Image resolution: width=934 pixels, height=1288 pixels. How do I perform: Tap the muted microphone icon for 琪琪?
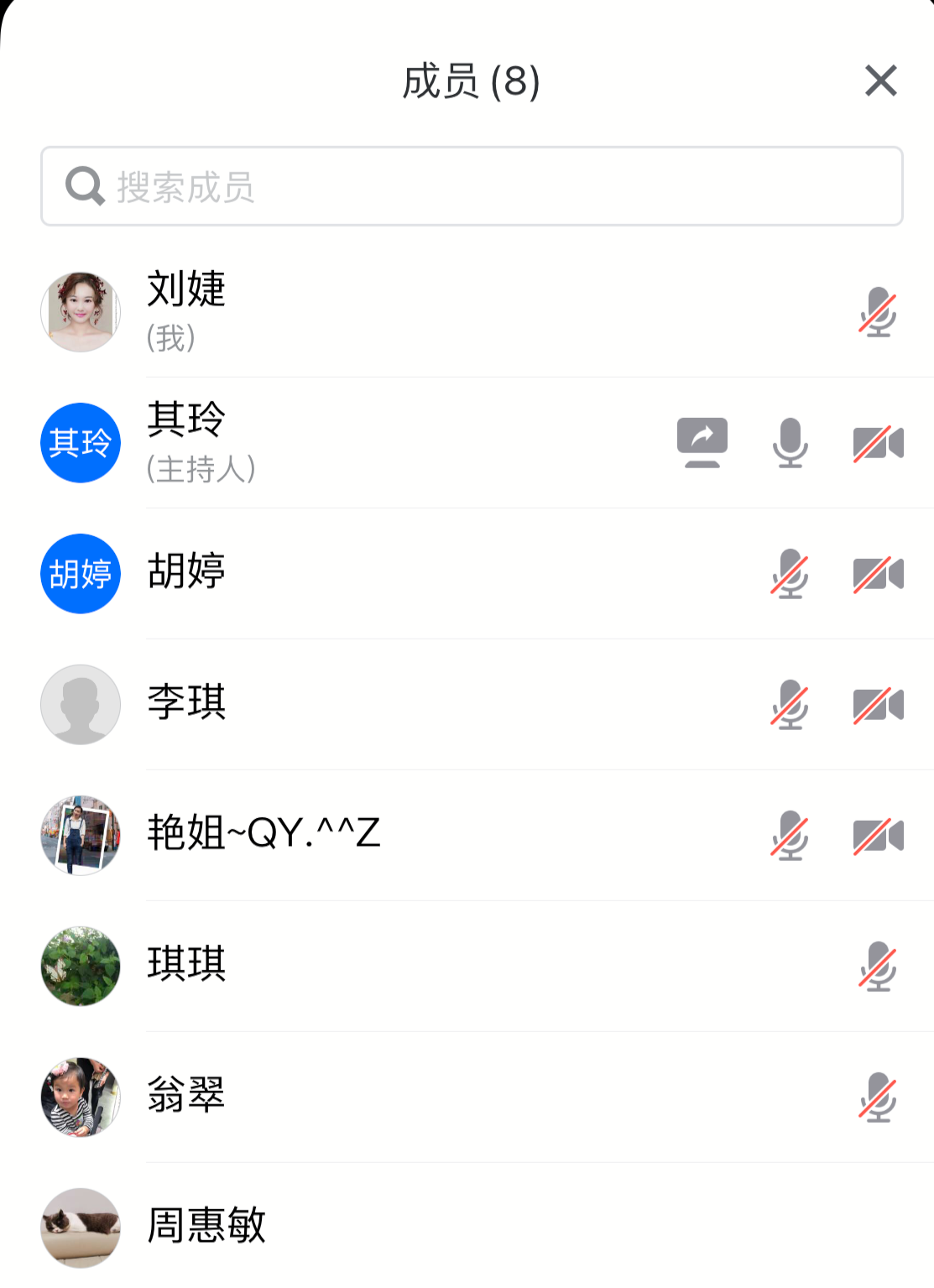coord(878,967)
